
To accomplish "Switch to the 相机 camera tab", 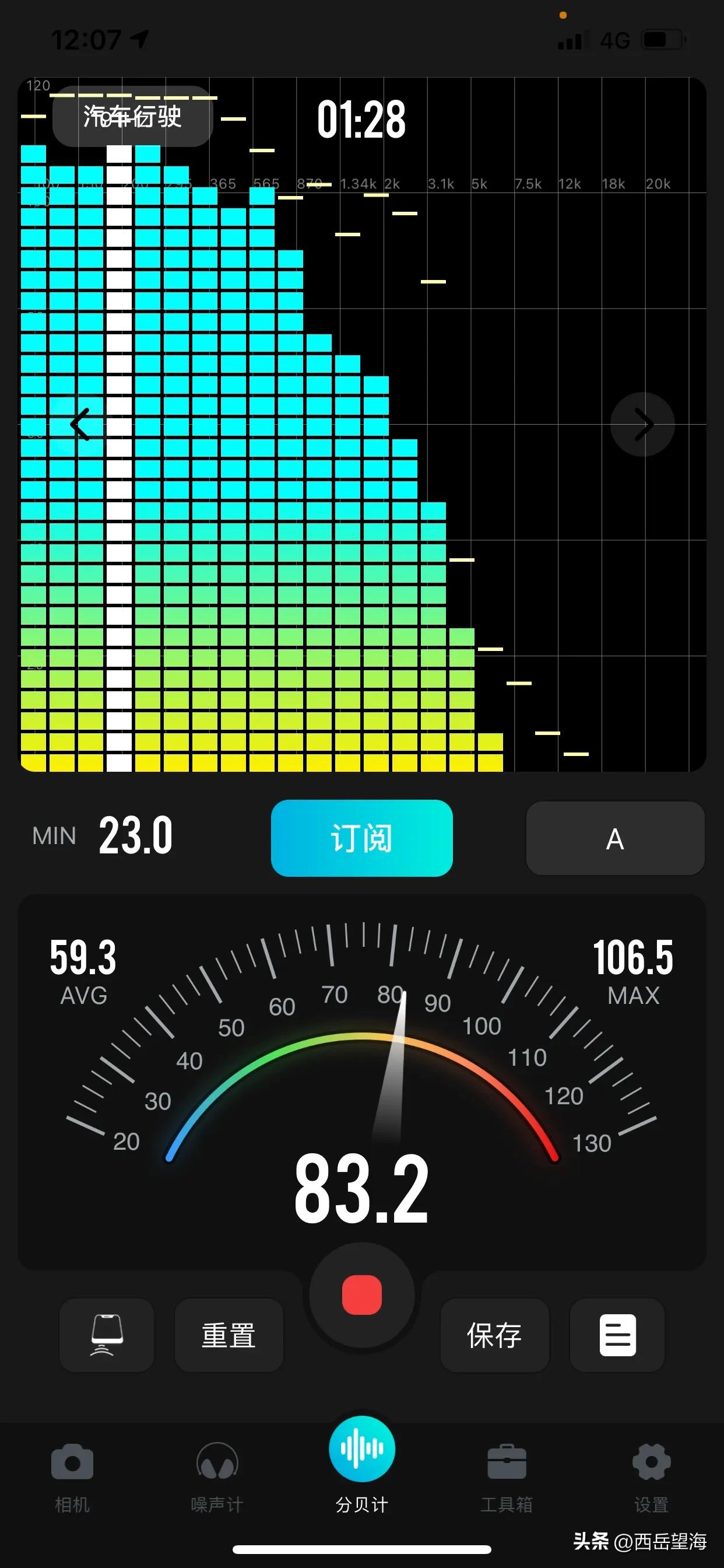I will [72, 1476].
